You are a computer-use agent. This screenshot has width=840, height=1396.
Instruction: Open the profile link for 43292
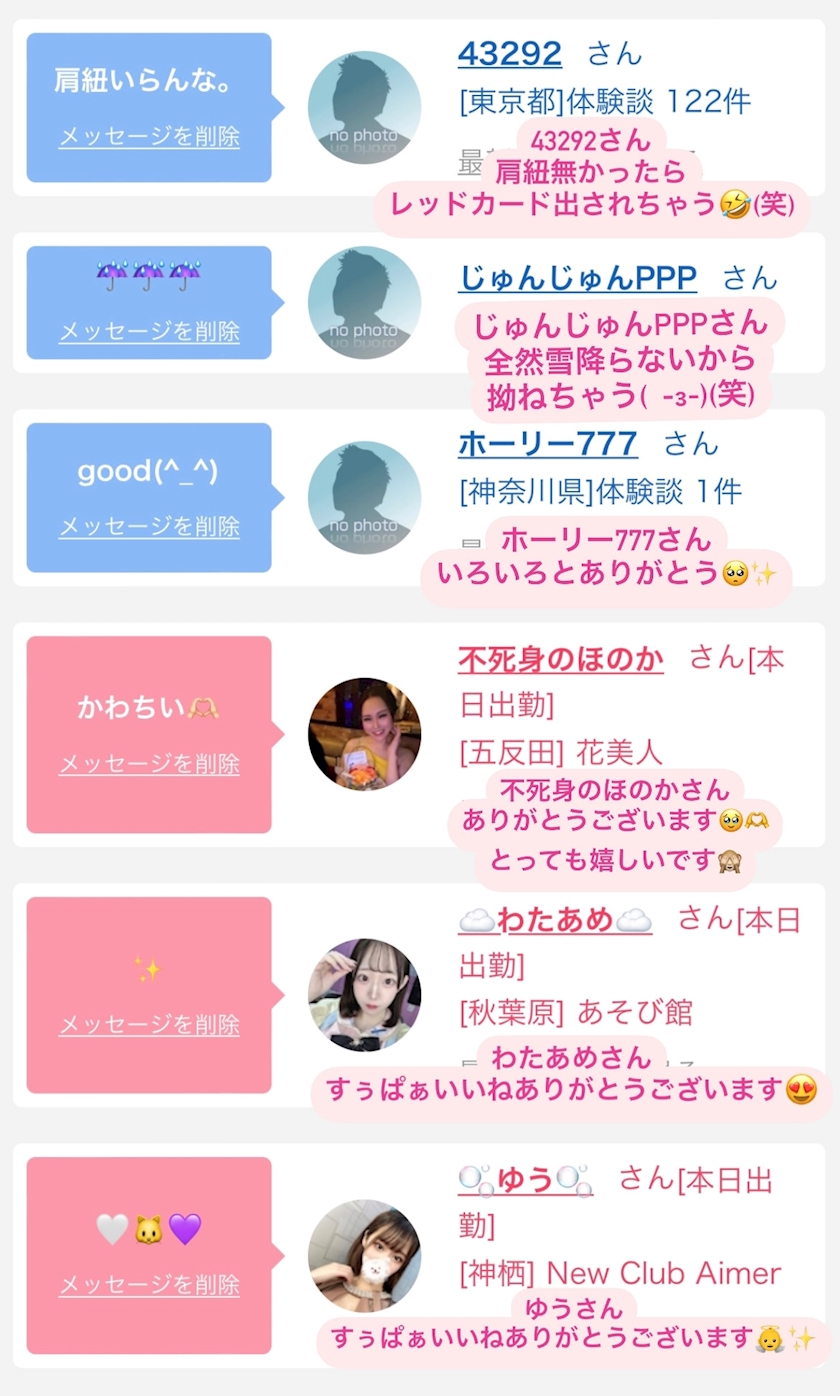(509, 53)
